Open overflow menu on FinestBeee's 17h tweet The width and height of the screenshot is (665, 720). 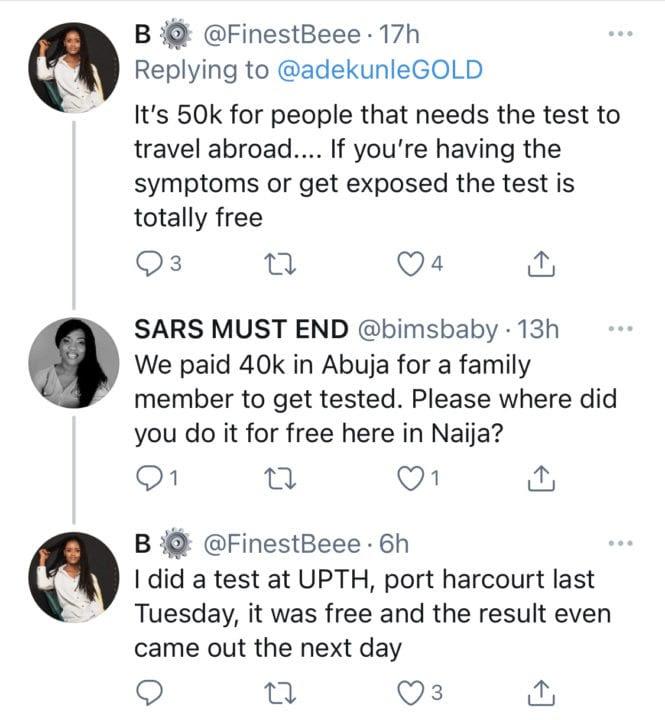(x=620, y=34)
